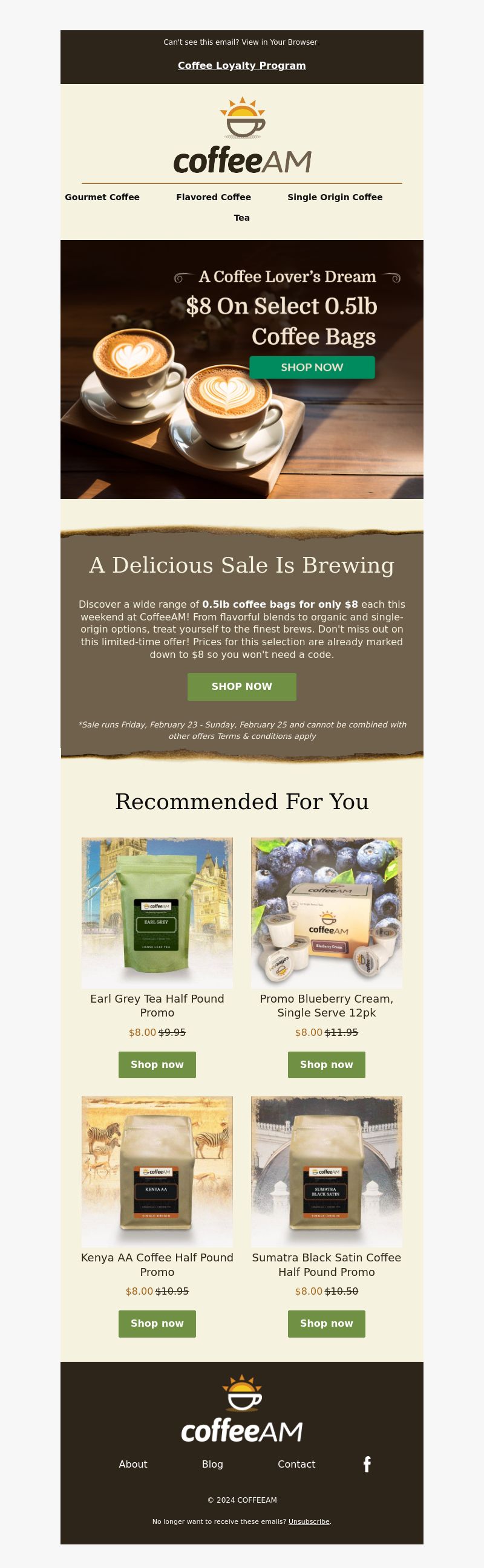Shop now for Sumatra Black Satin
Screen dimensions: 484x1568
click(326, 1323)
